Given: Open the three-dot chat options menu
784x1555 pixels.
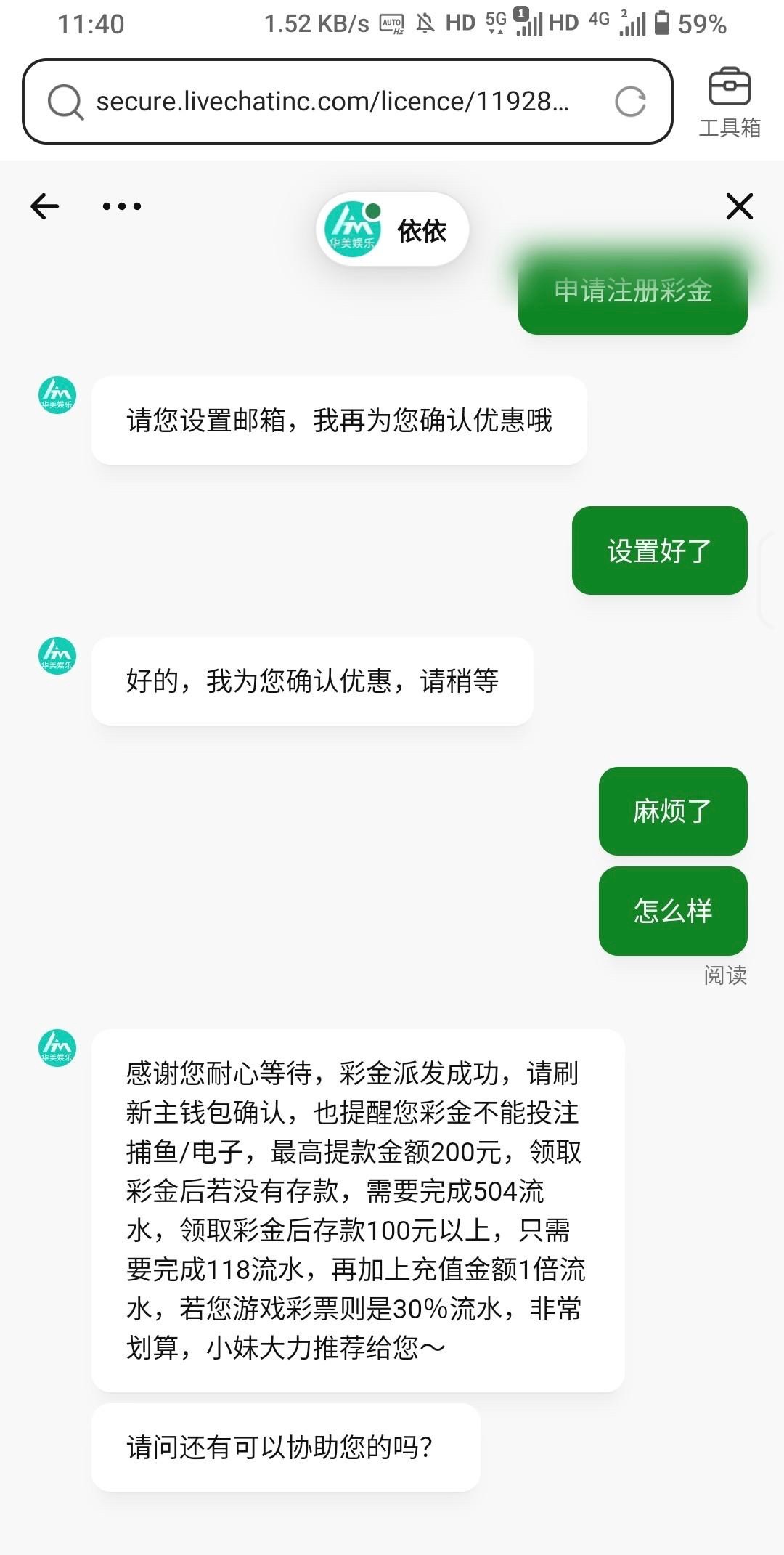Looking at the screenshot, I should 122,207.
